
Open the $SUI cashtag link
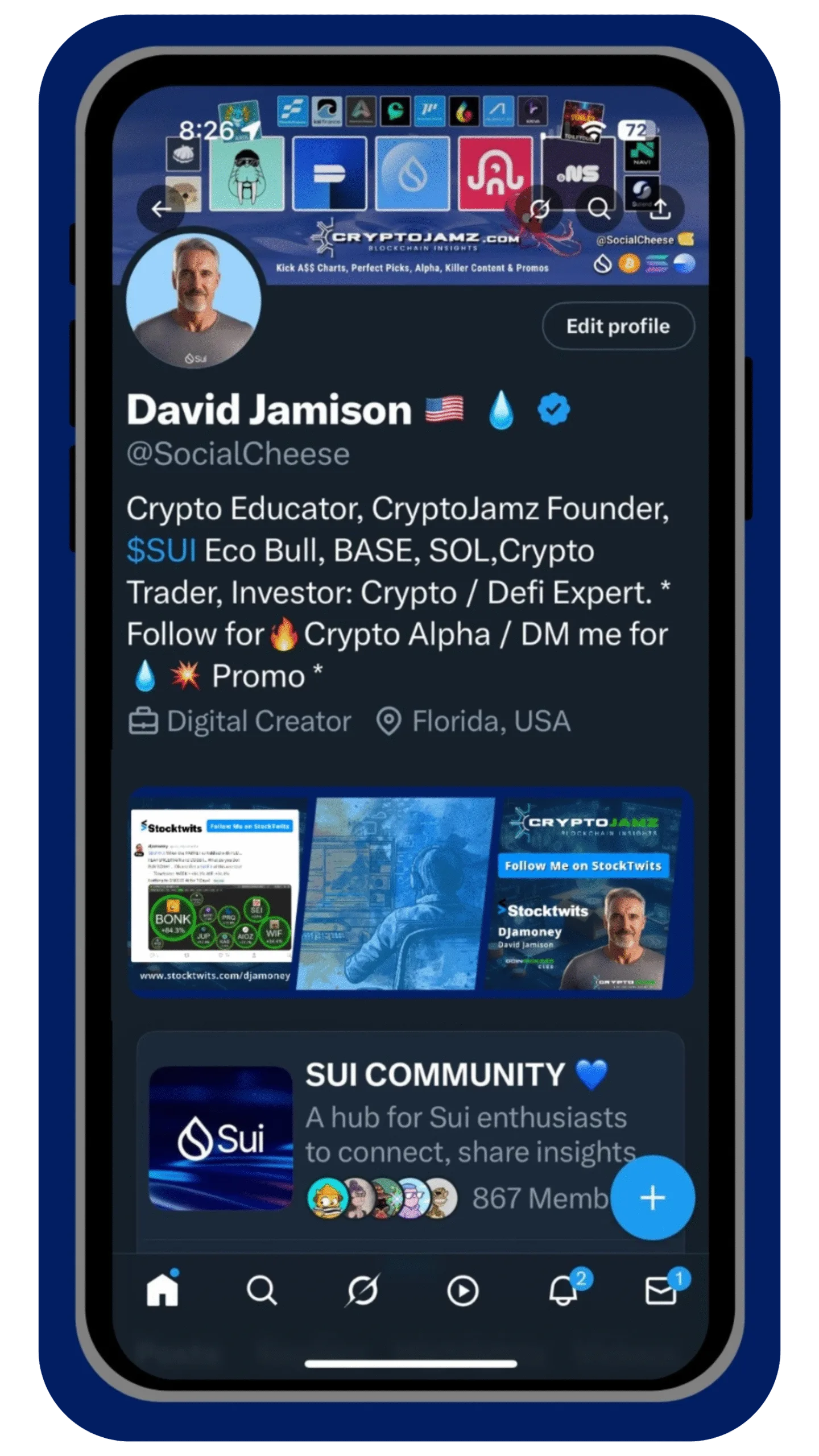click(x=162, y=551)
